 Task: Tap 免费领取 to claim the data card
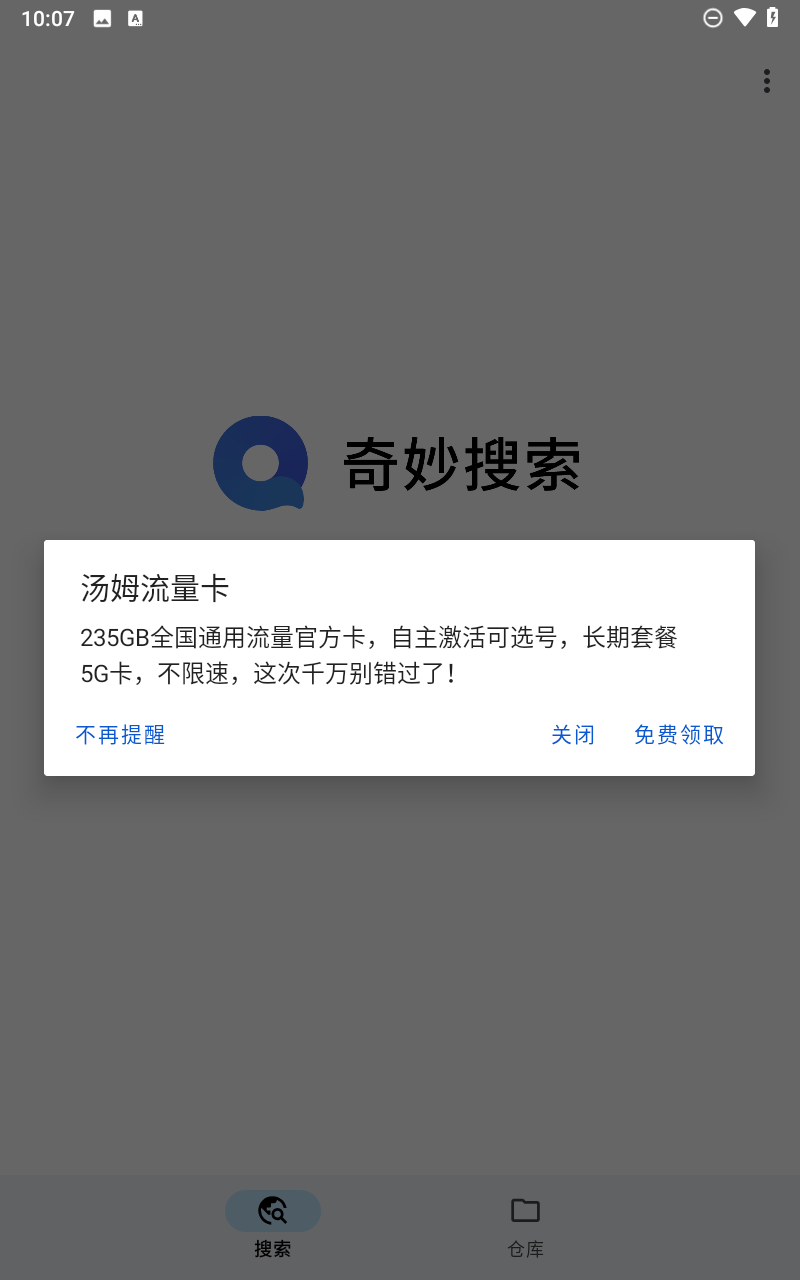point(679,735)
